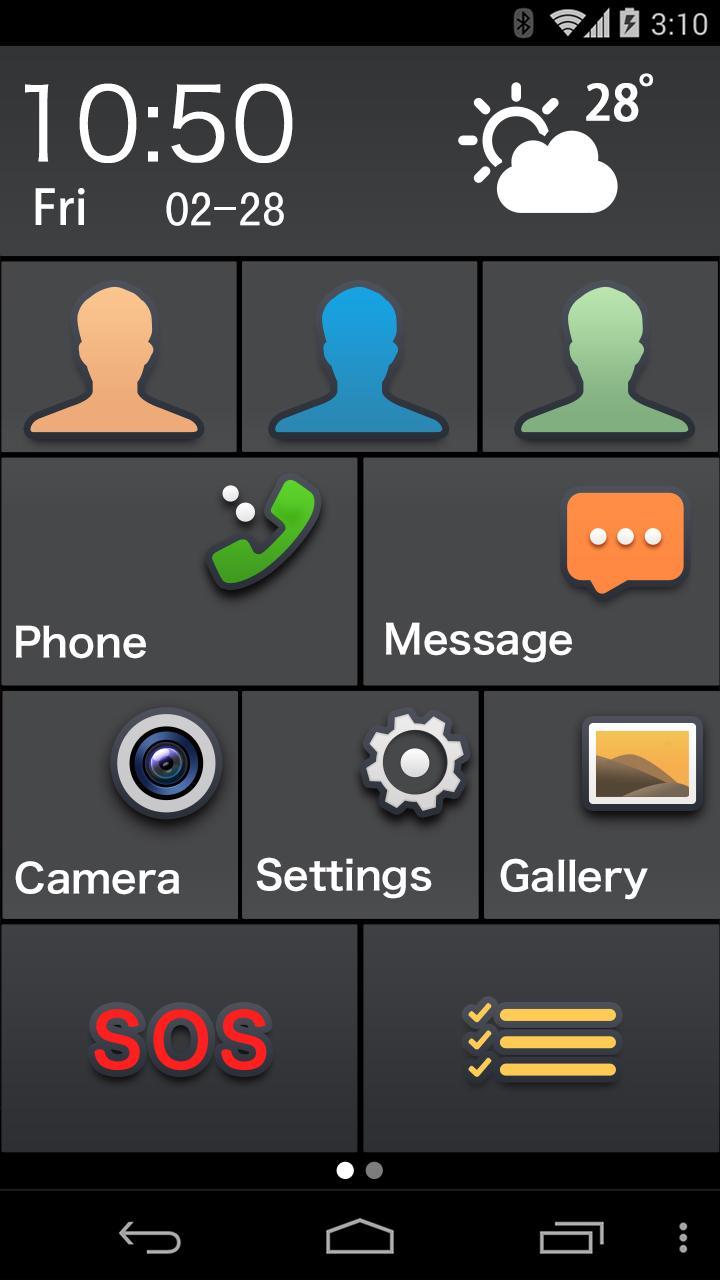Select the blue contact silhouette
The image size is (720, 1280).
click(x=359, y=357)
